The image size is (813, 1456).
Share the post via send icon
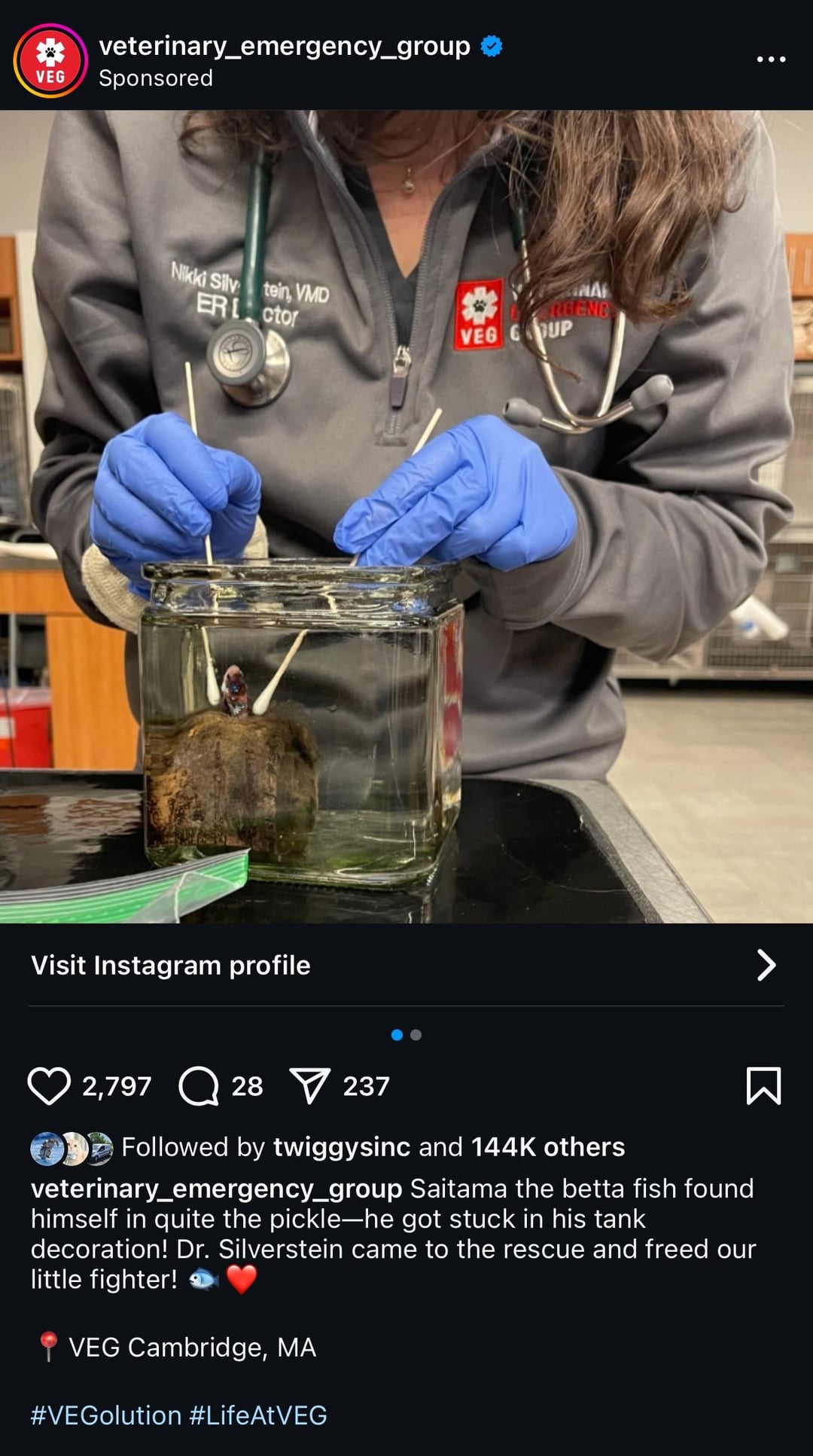[x=309, y=1086]
